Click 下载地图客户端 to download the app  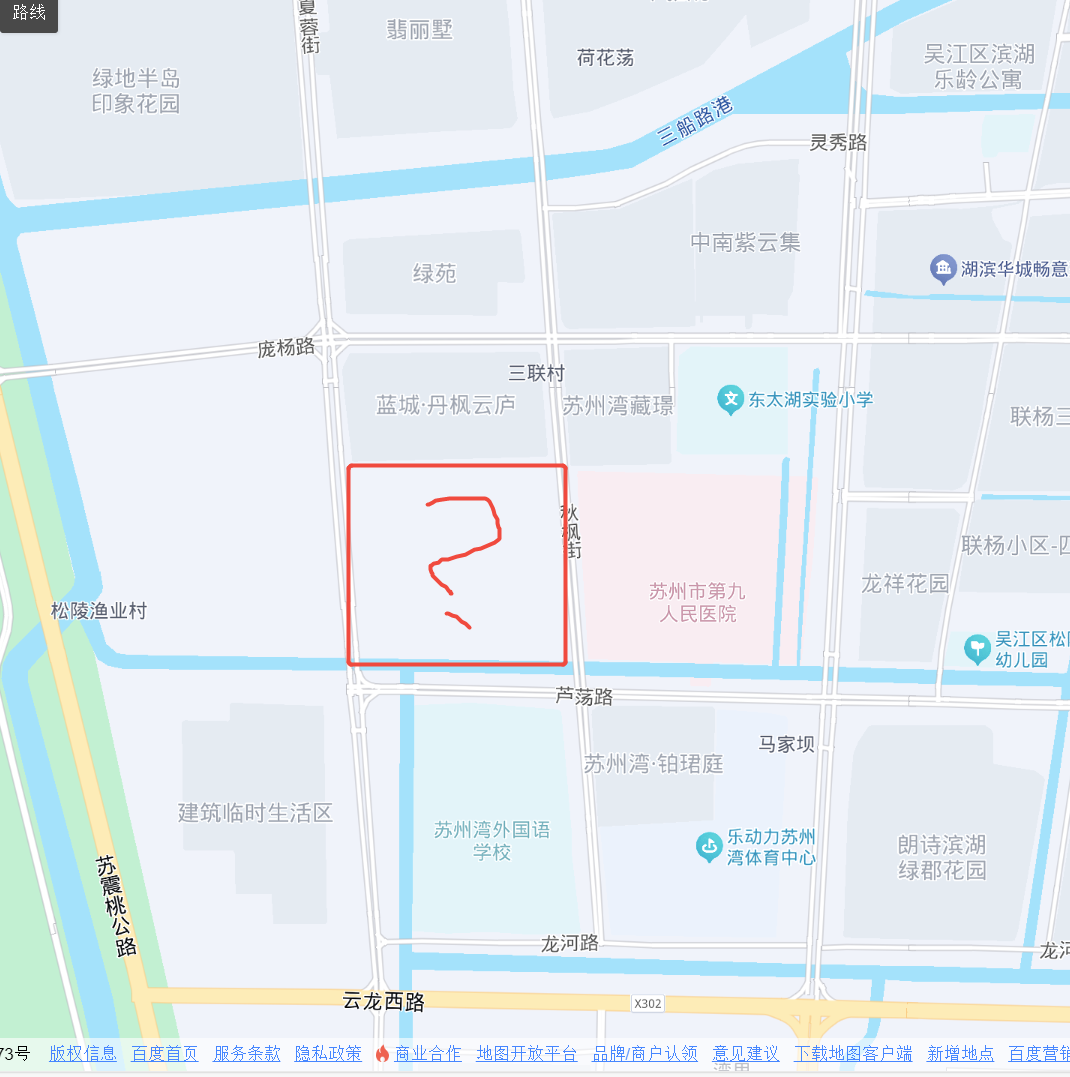coord(853,1053)
